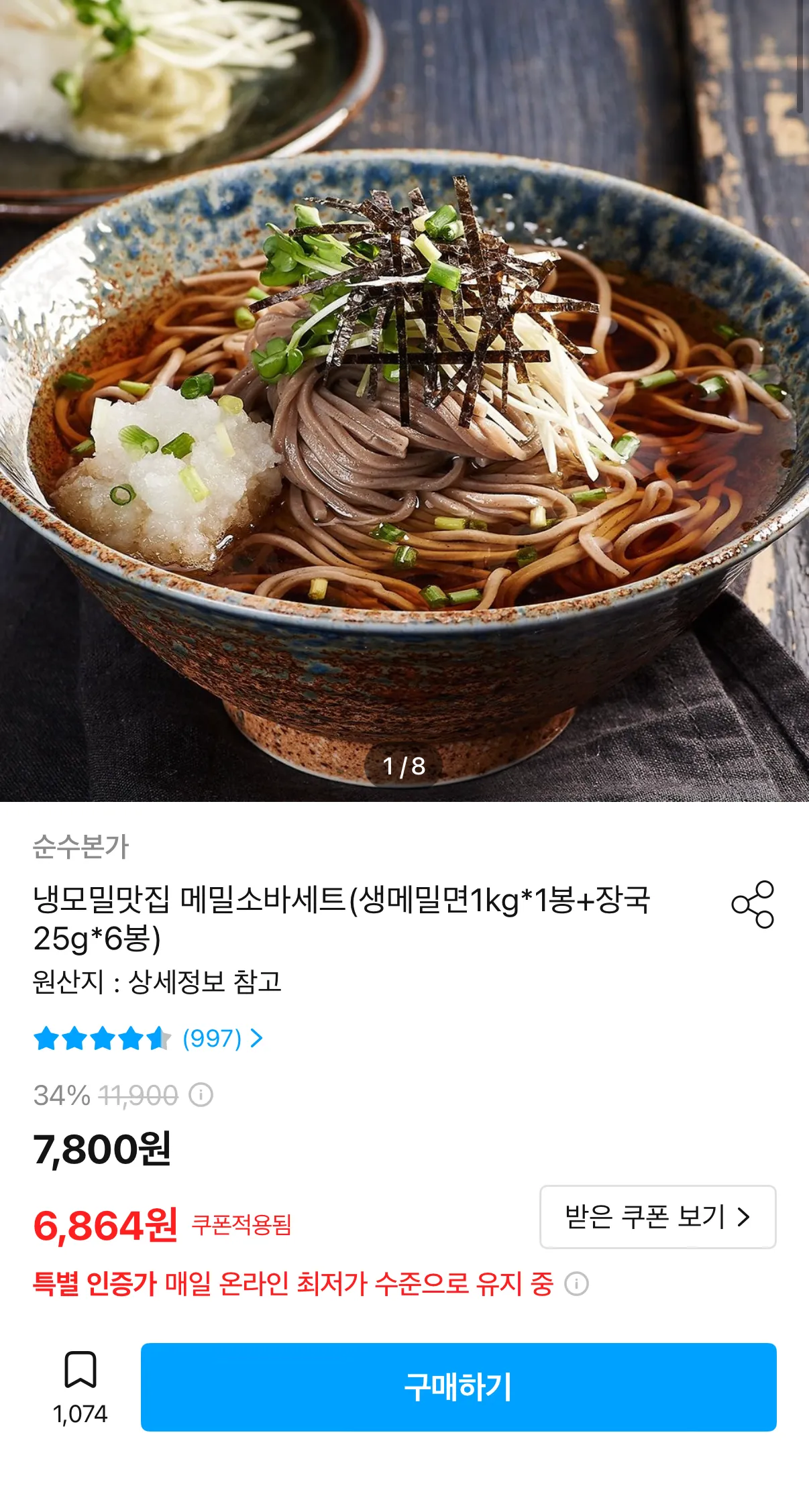Open the 순수본가 brand link
The width and height of the screenshot is (809, 1512).
point(80,846)
